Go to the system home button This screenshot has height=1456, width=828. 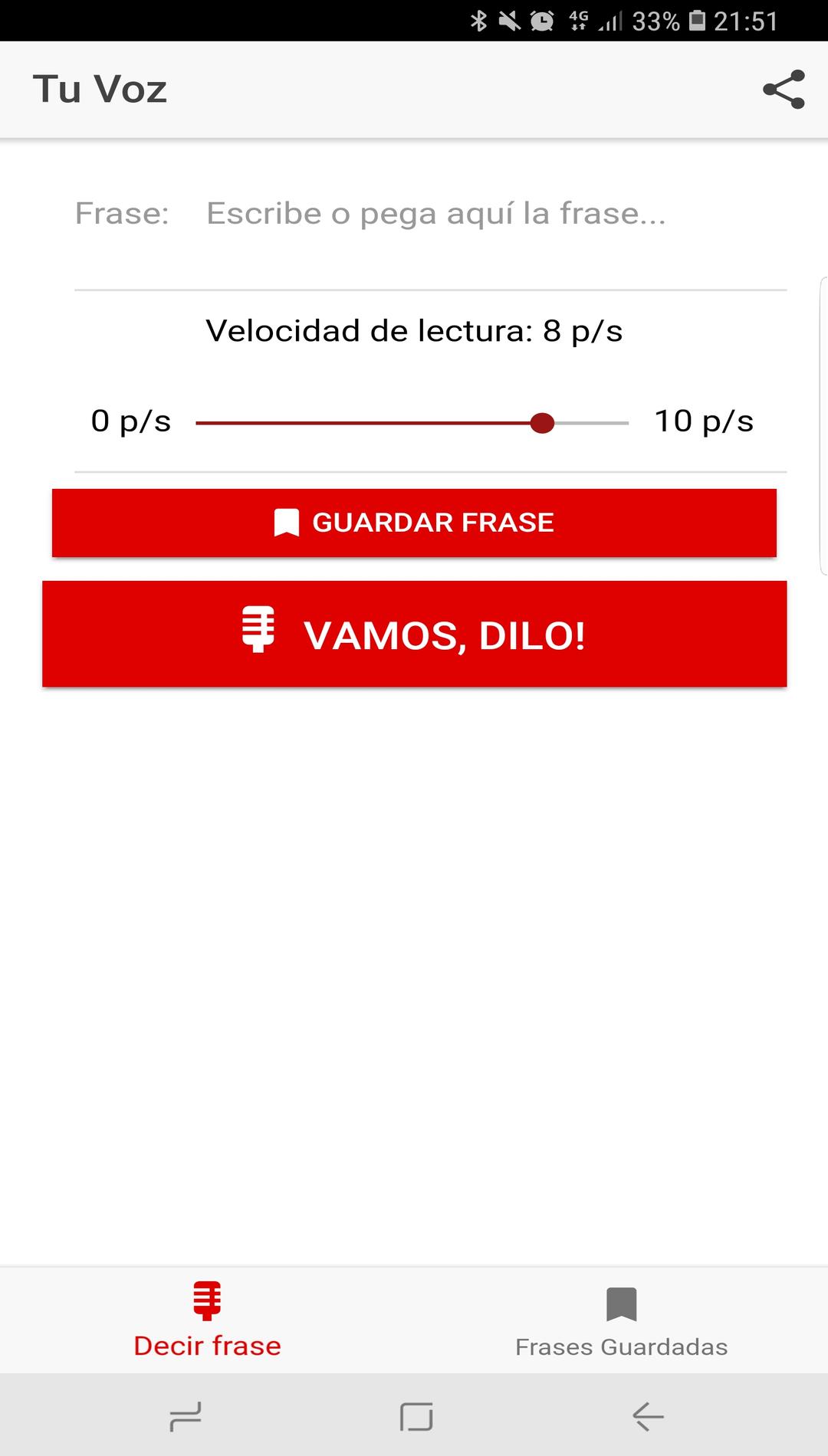click(416, 1416)
